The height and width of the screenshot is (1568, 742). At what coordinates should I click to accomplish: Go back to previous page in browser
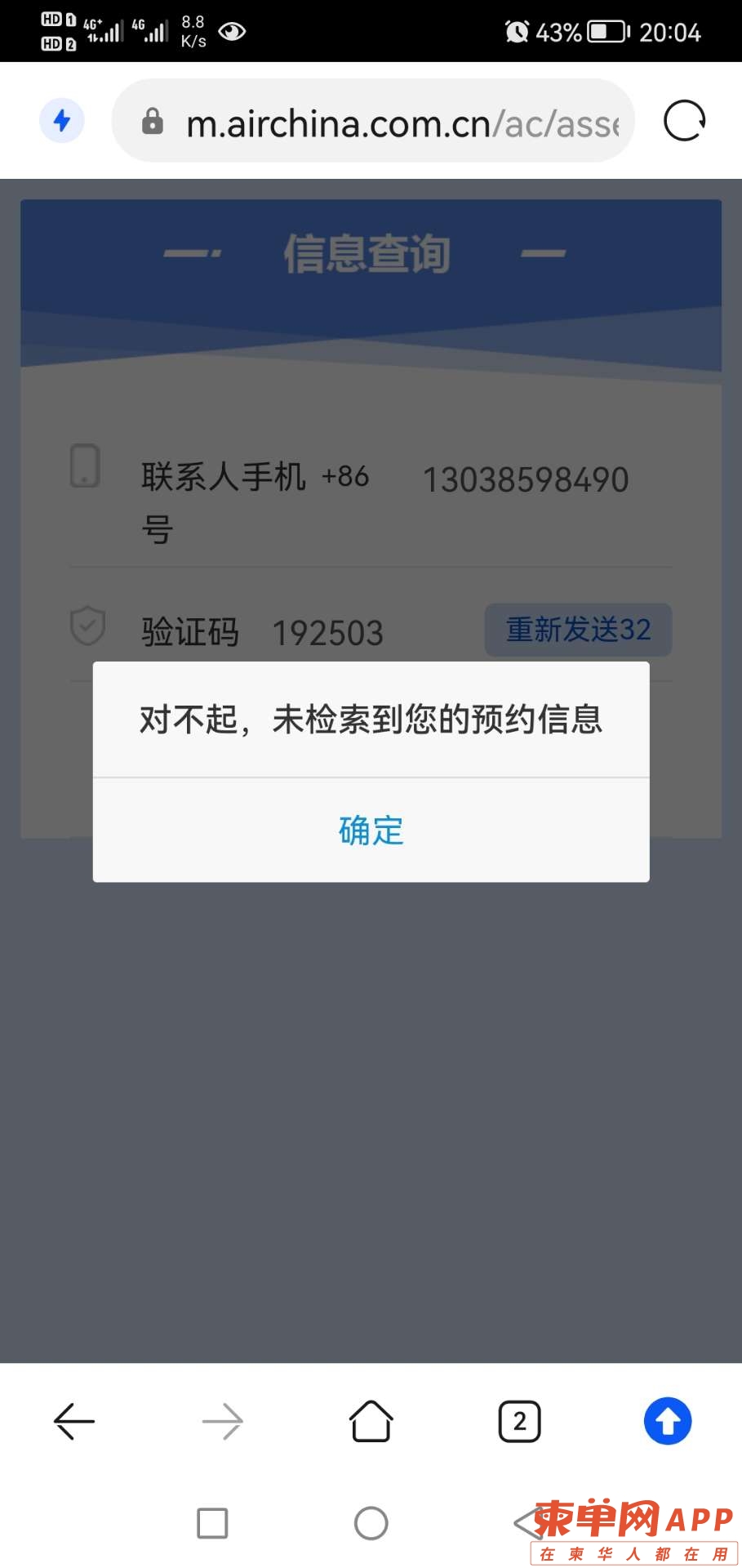tap(74, 1422)
